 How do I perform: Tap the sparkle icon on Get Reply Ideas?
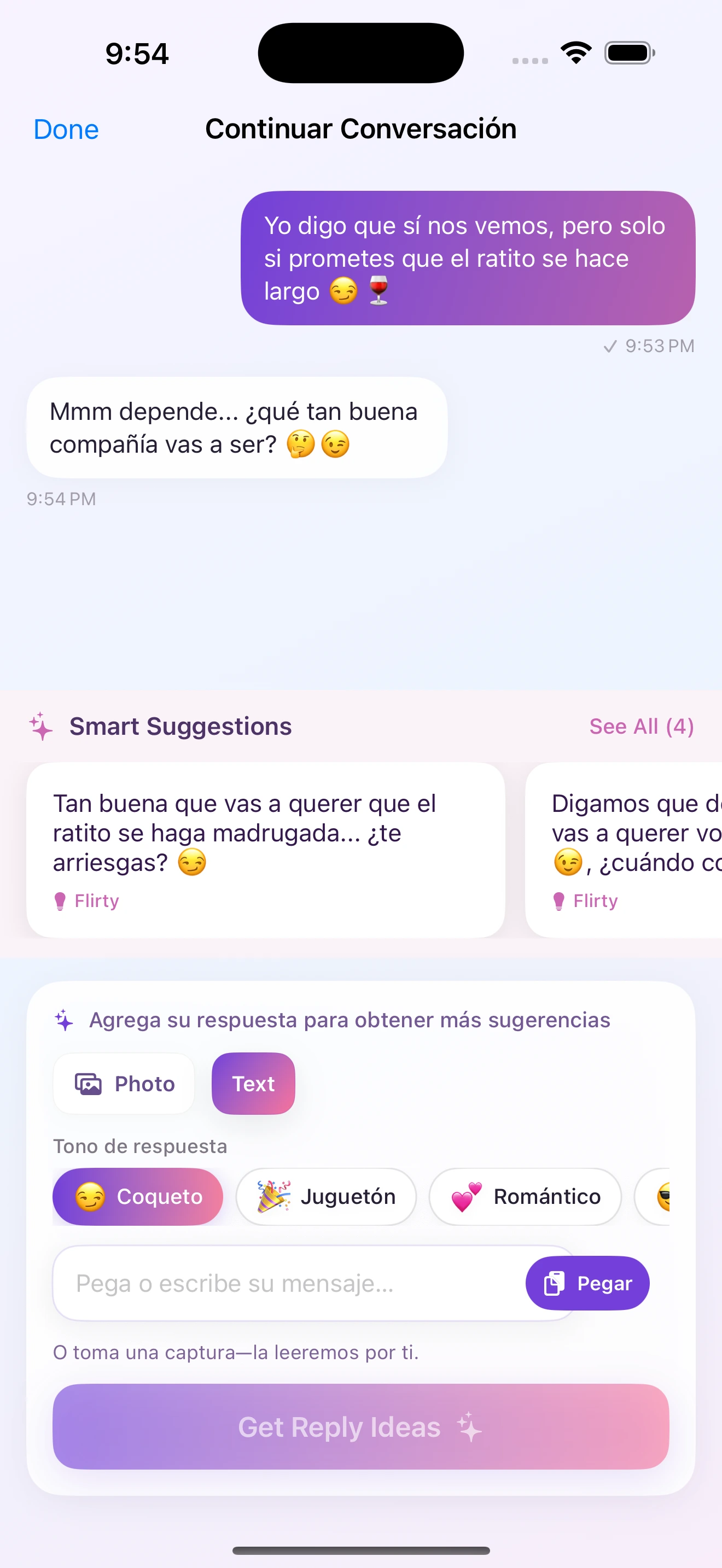click(x=469, y=1426)
